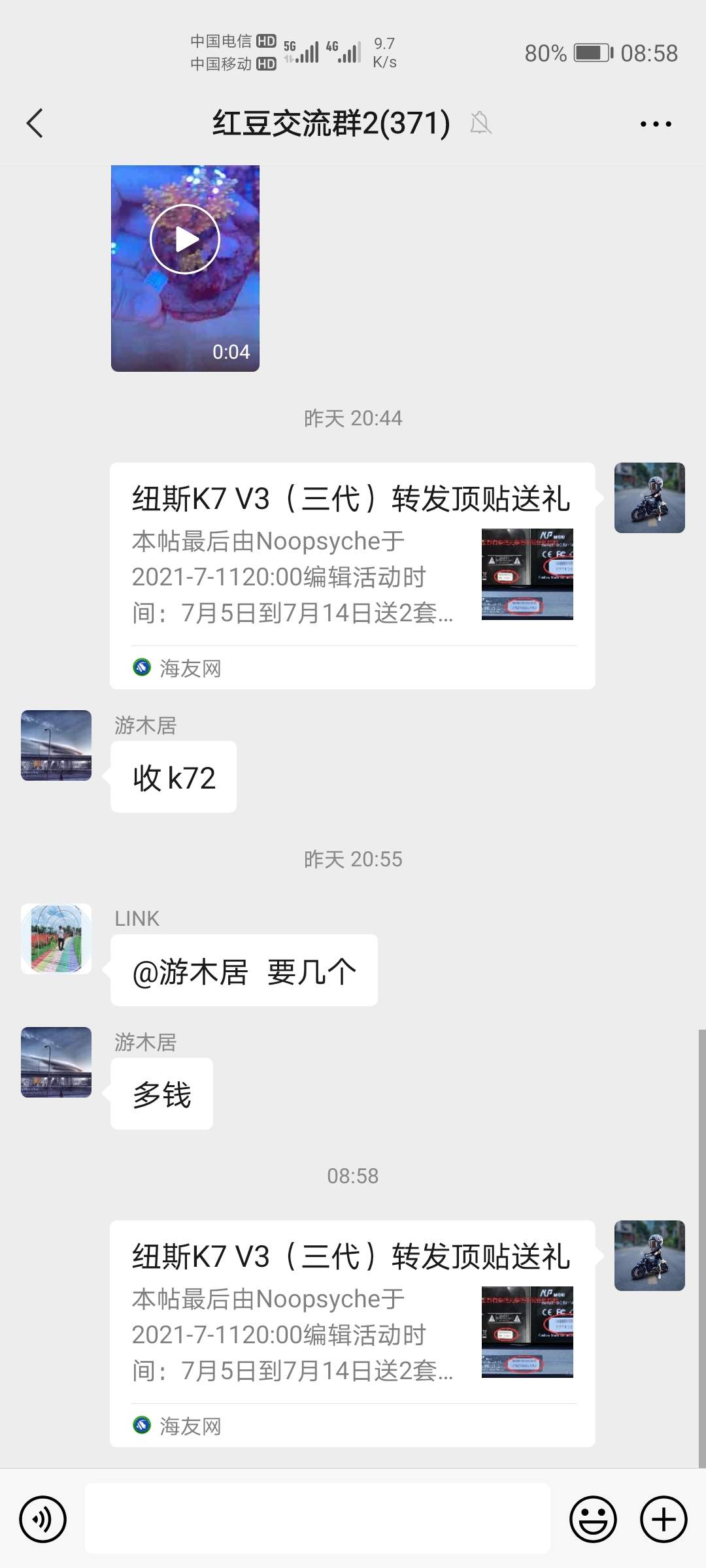The height and width of the screenshot is (1568, 706).
Task: Open the emoji picker
Action: (593, 1519)
